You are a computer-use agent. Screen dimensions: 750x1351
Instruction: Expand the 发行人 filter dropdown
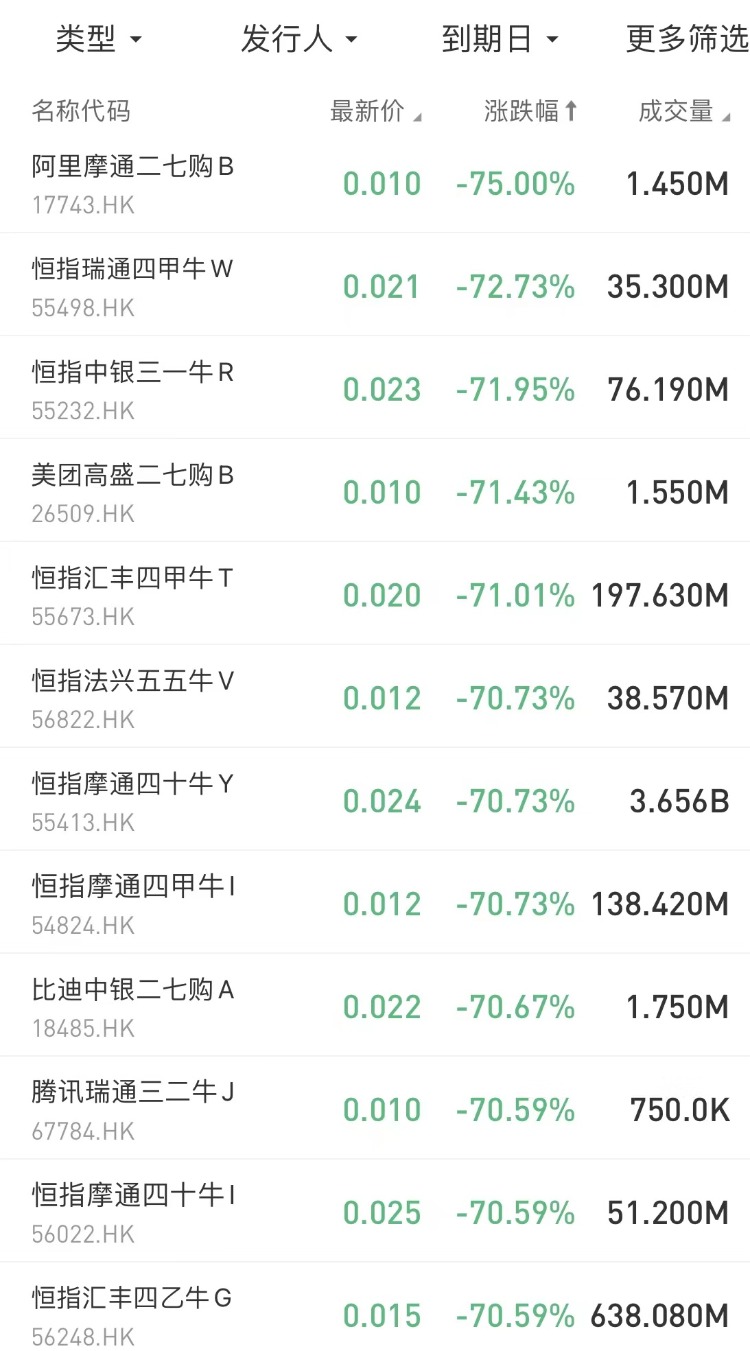298,40
